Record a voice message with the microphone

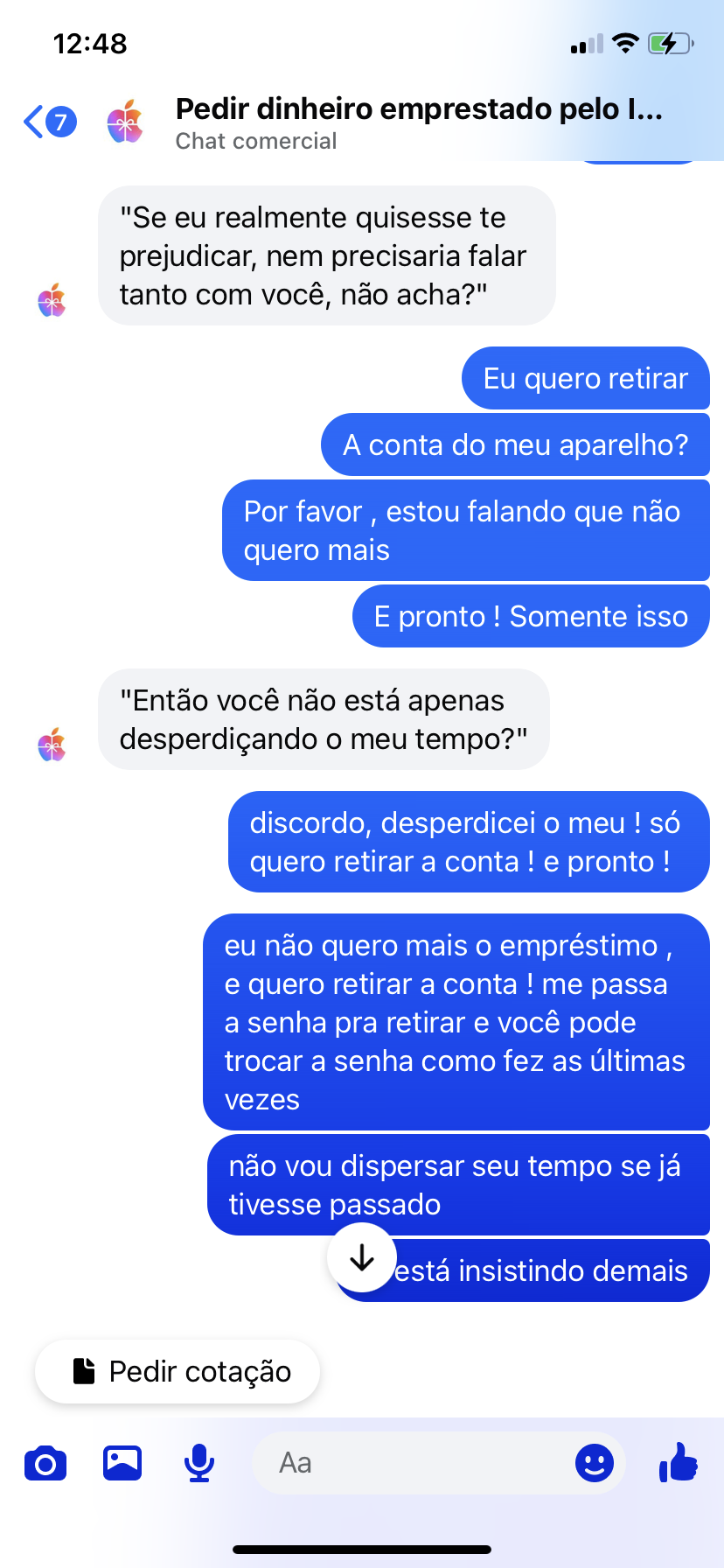199,1463
